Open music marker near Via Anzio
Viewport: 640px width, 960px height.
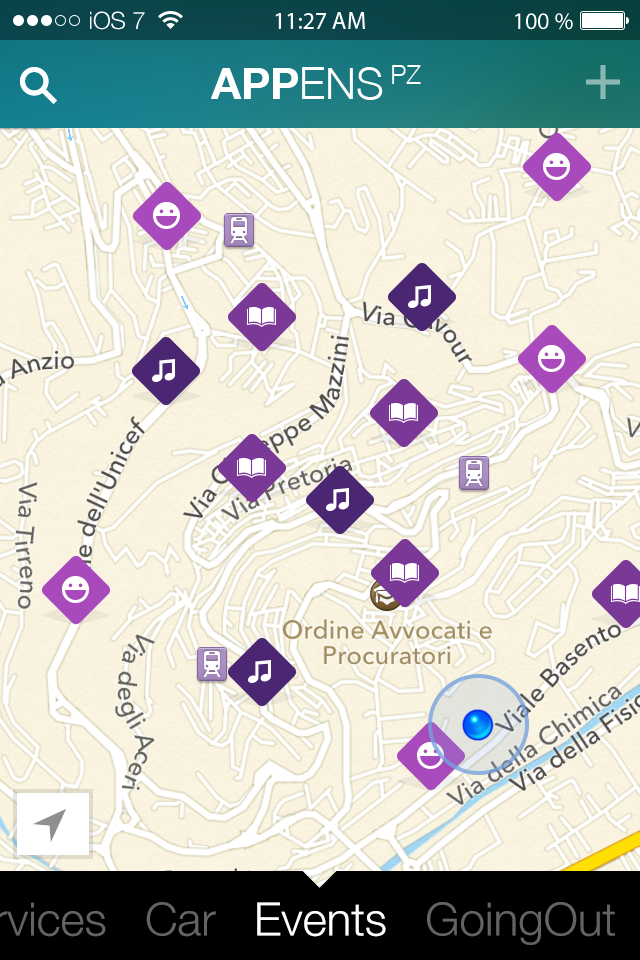click(x=166, y=370)
